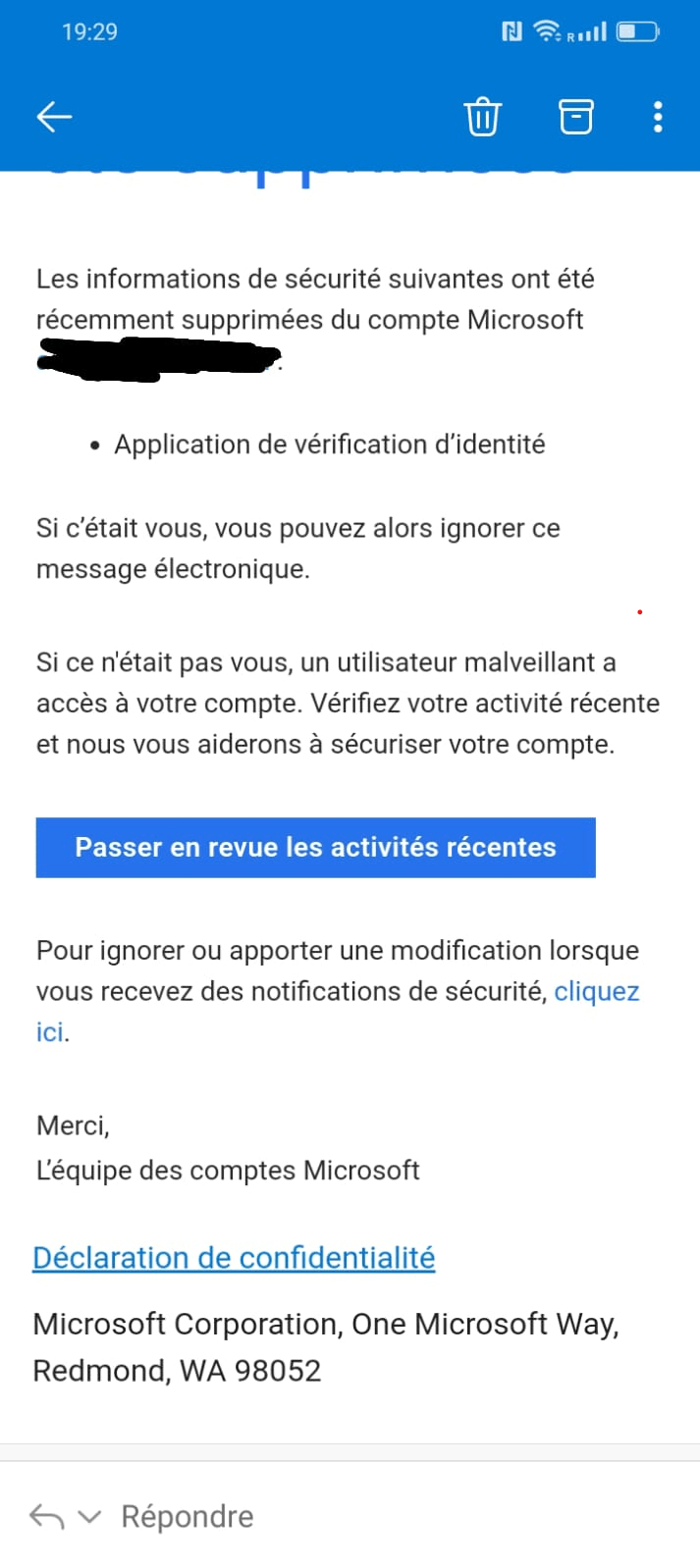Open the 'cliquez ici' notification settings link
700x1568 pixels.
pyautogui.click(x=596, y=991)
